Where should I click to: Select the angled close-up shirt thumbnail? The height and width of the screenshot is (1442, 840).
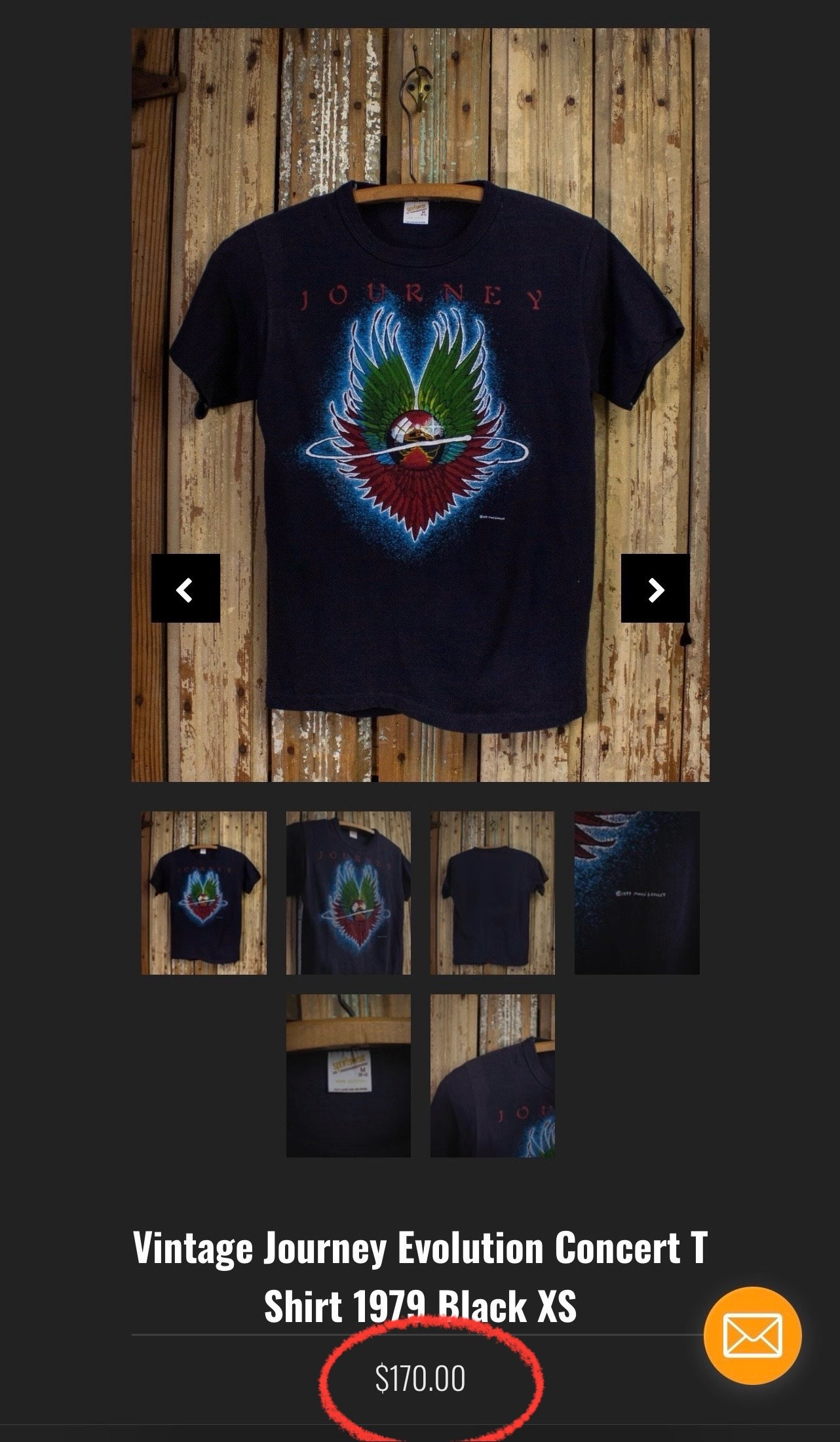348,892
